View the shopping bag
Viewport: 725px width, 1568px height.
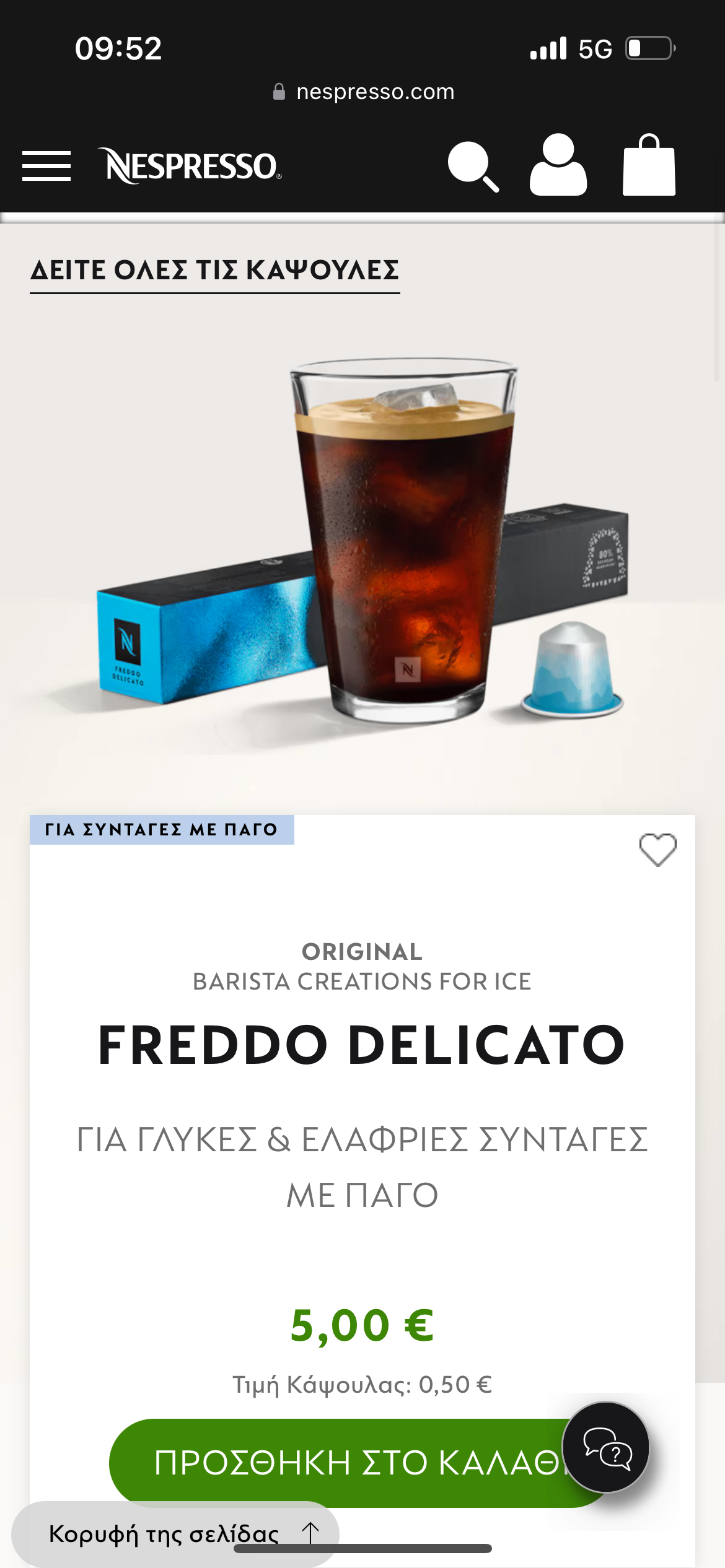tap(649, 165)
